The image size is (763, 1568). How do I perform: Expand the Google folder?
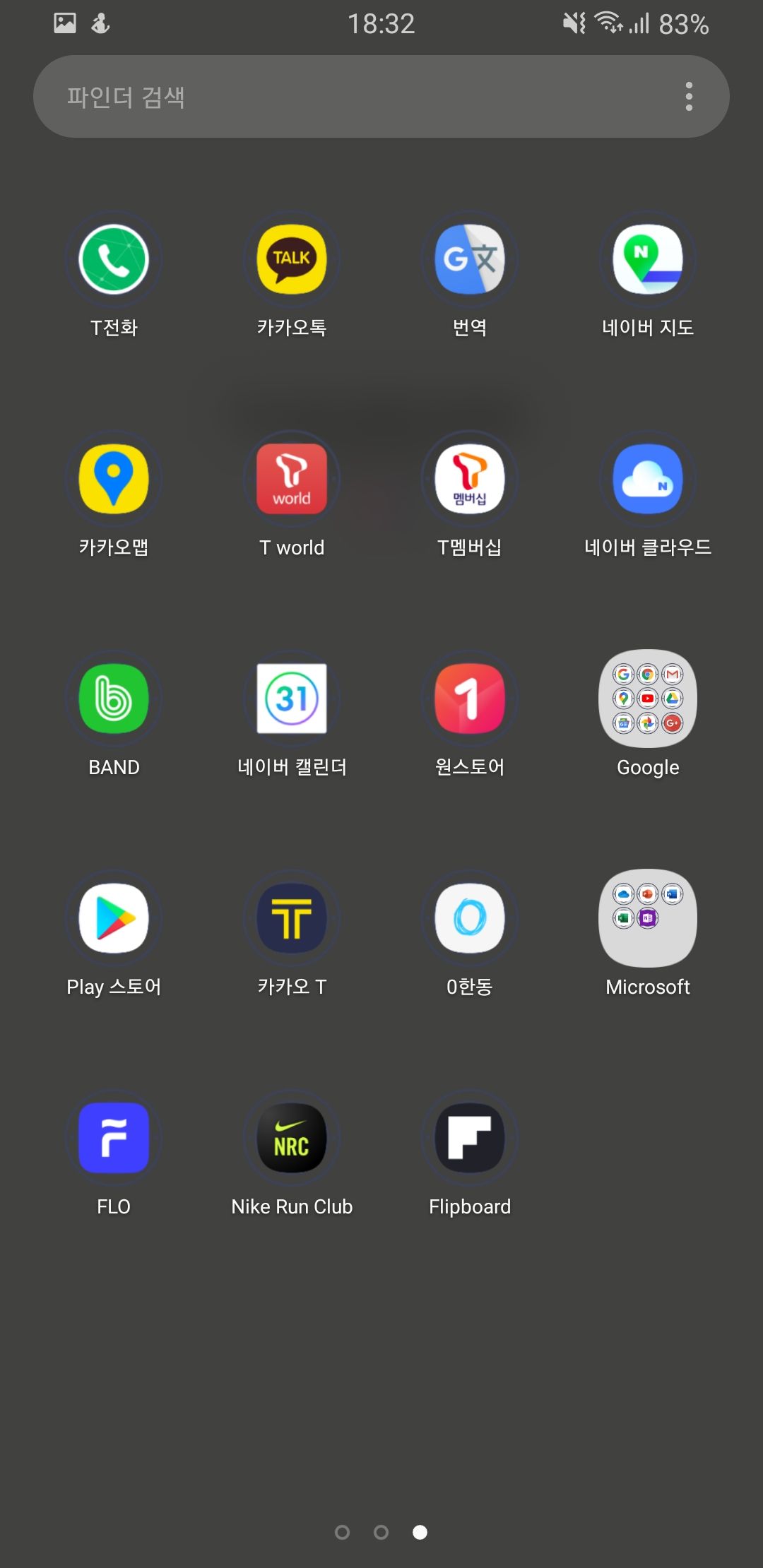[648, 699]
